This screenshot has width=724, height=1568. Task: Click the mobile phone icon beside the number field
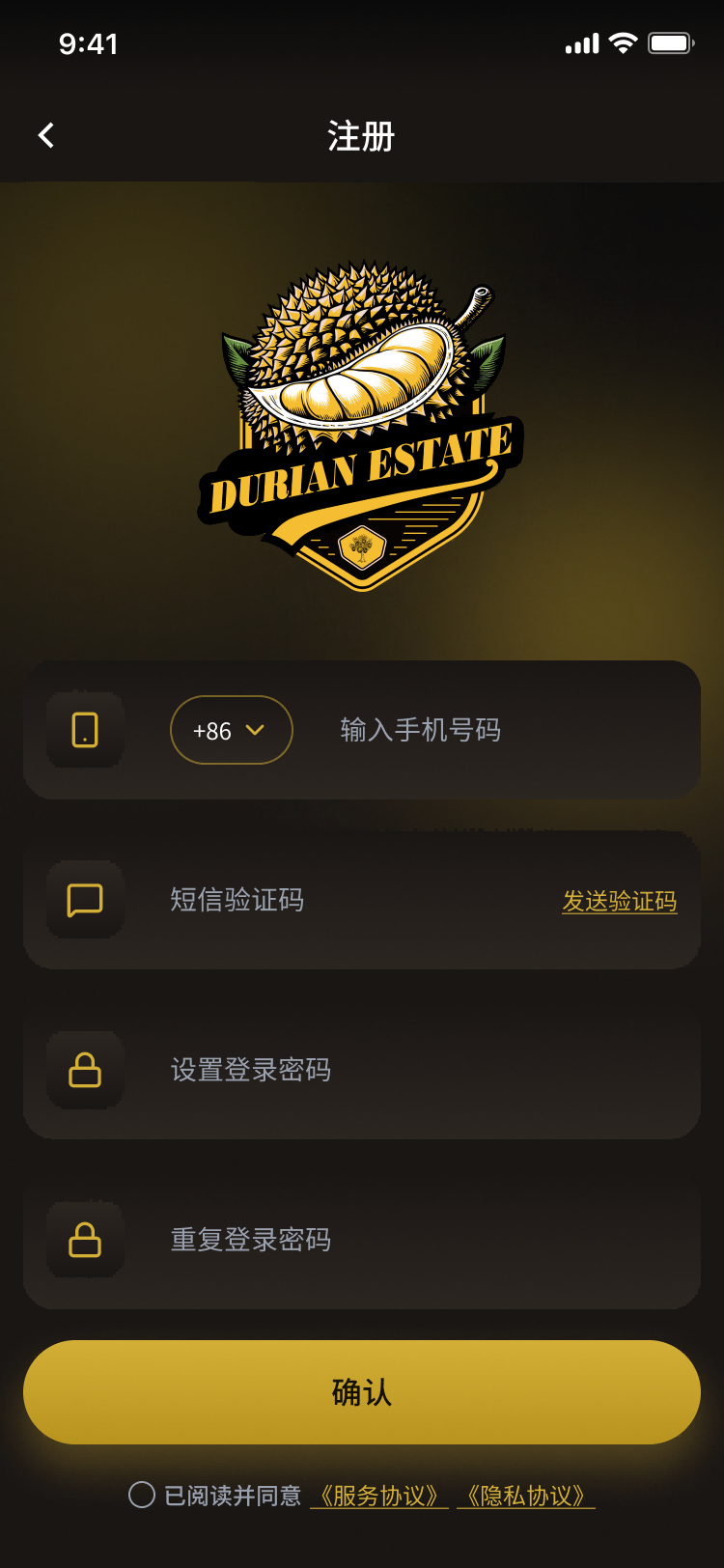85,731
